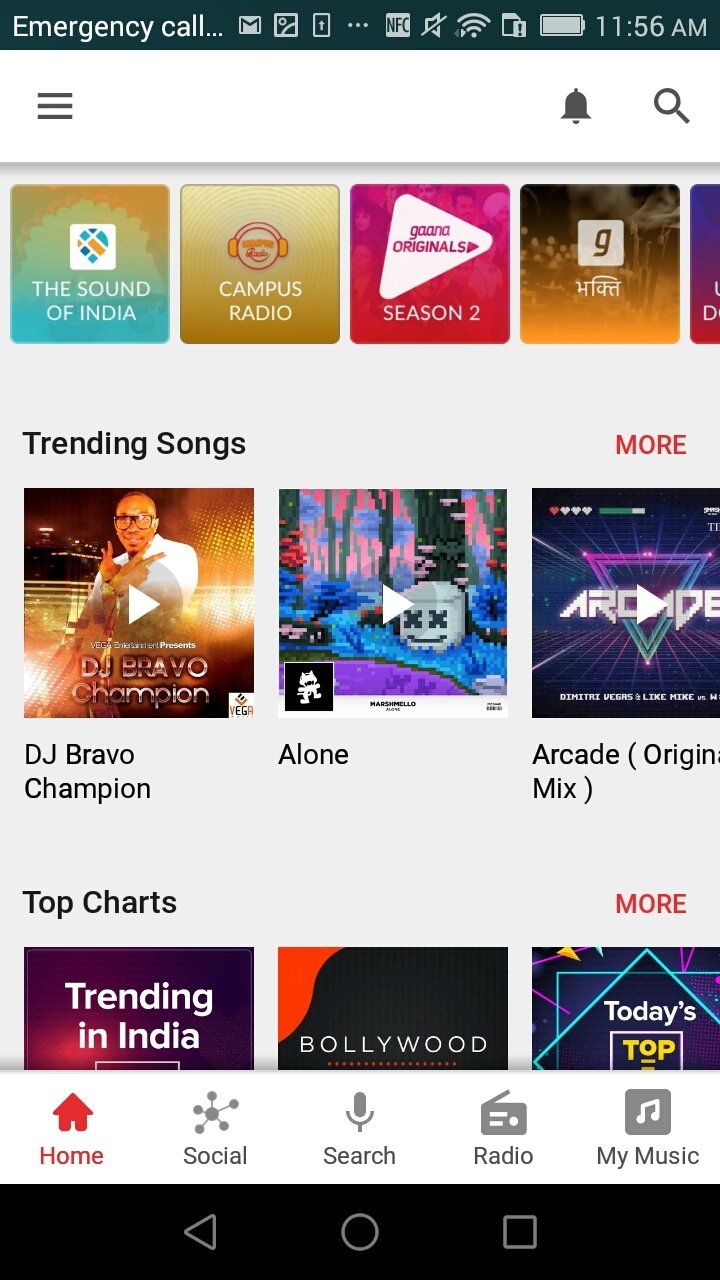The image size is (720, 1280).
Task: Open the Campus Radio card
Action: [259, 263]
